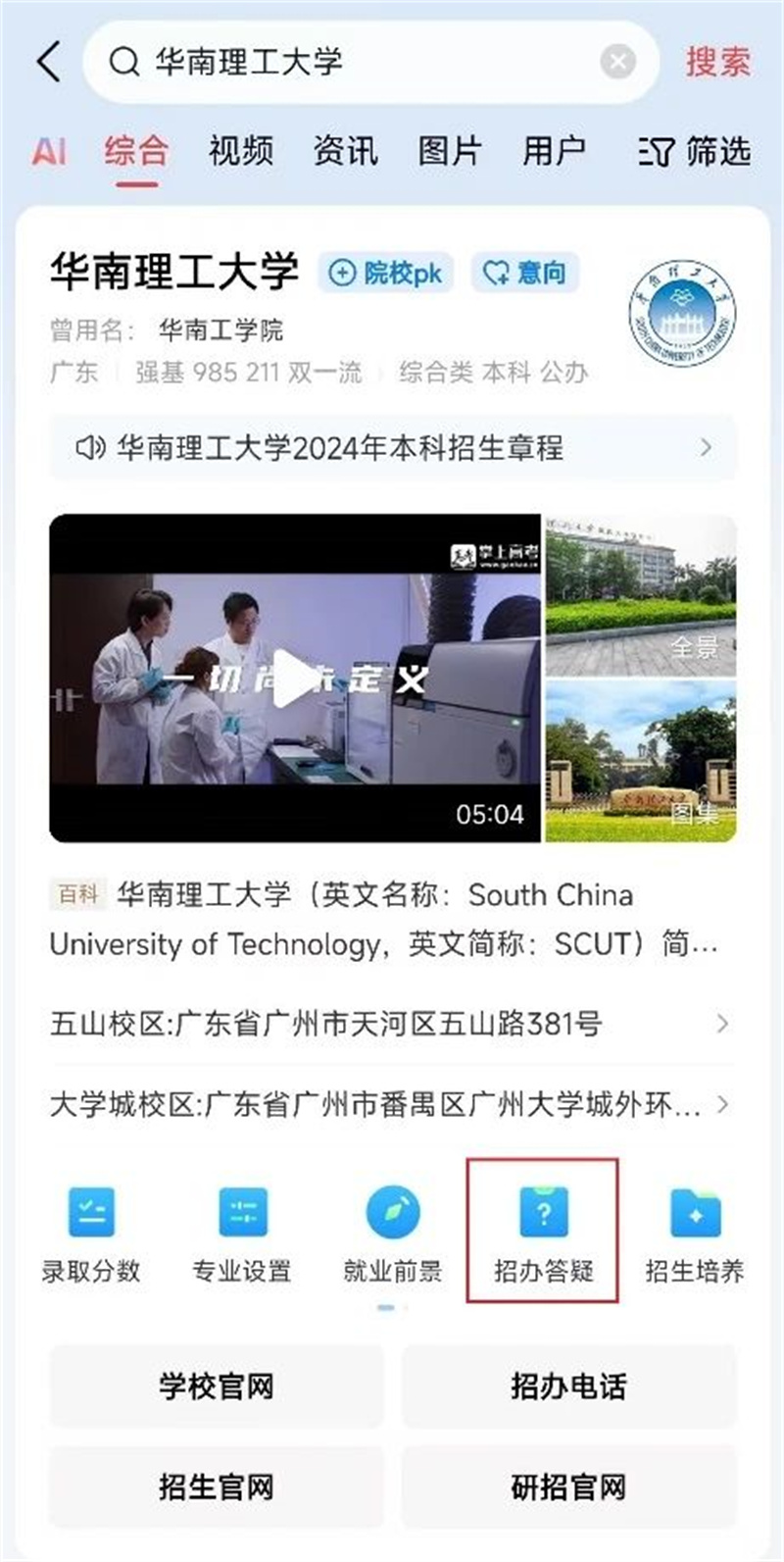Switch to the 图片 tab
784x1562 pixels.
tap(450, 152)
